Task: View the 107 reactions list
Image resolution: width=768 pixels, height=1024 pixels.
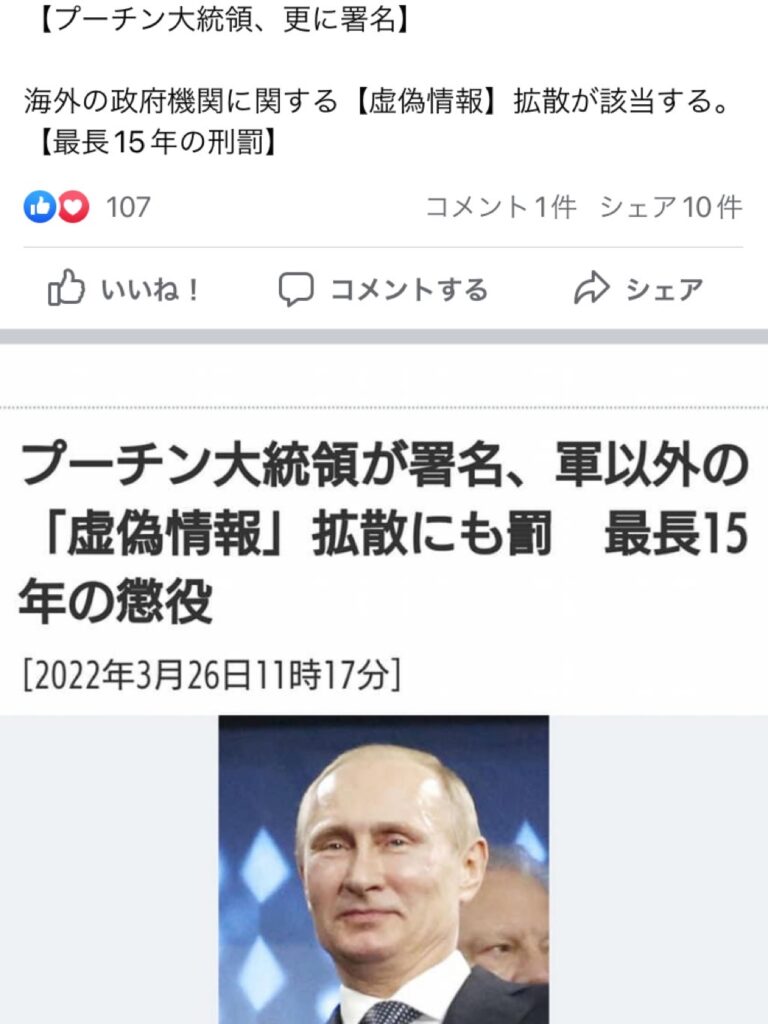Action: 88,207
